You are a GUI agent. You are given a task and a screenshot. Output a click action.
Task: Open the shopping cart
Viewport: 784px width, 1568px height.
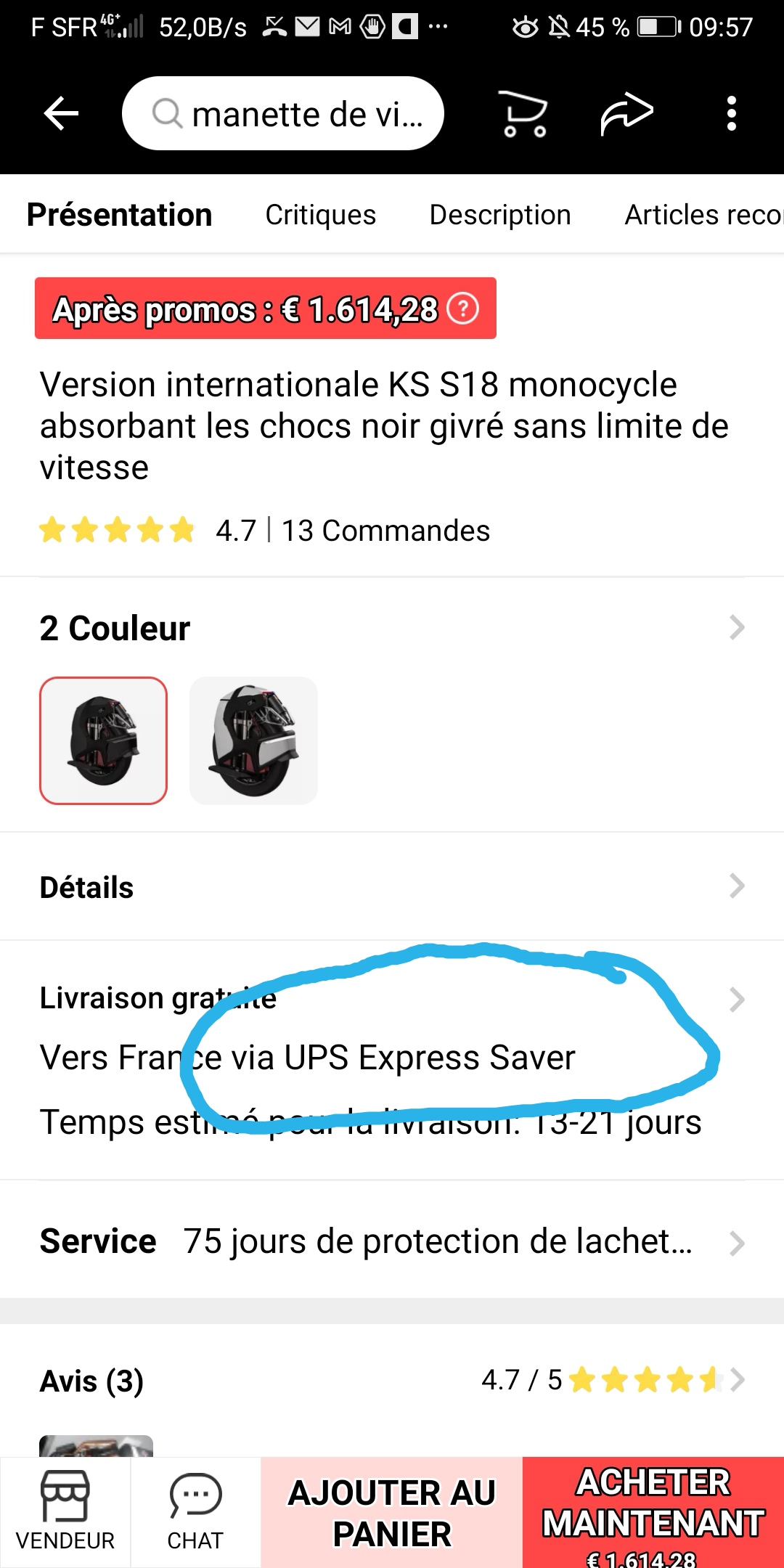pos(525,114)
